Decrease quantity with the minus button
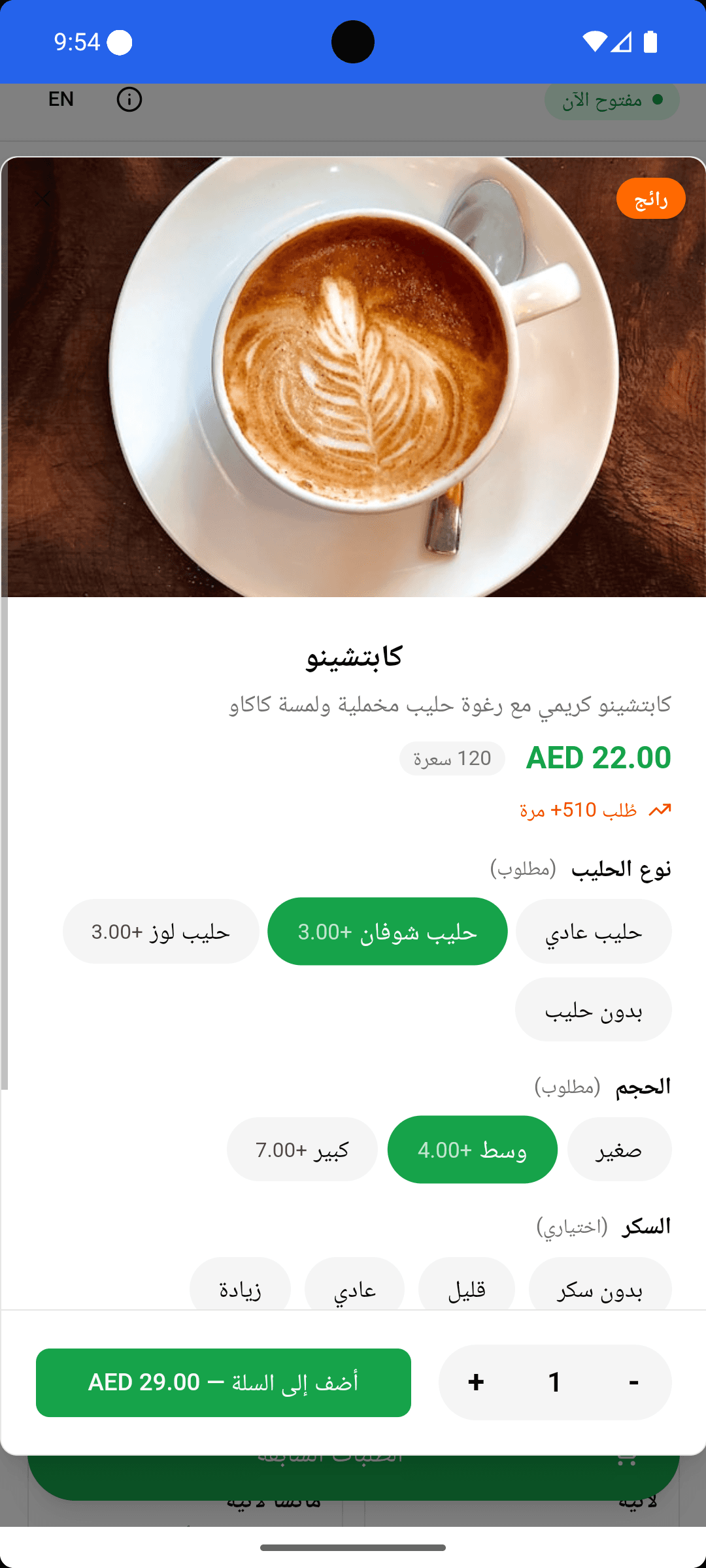This screenshot has width=706, height=1568. pyautogui.click(x=633, y=1382)
